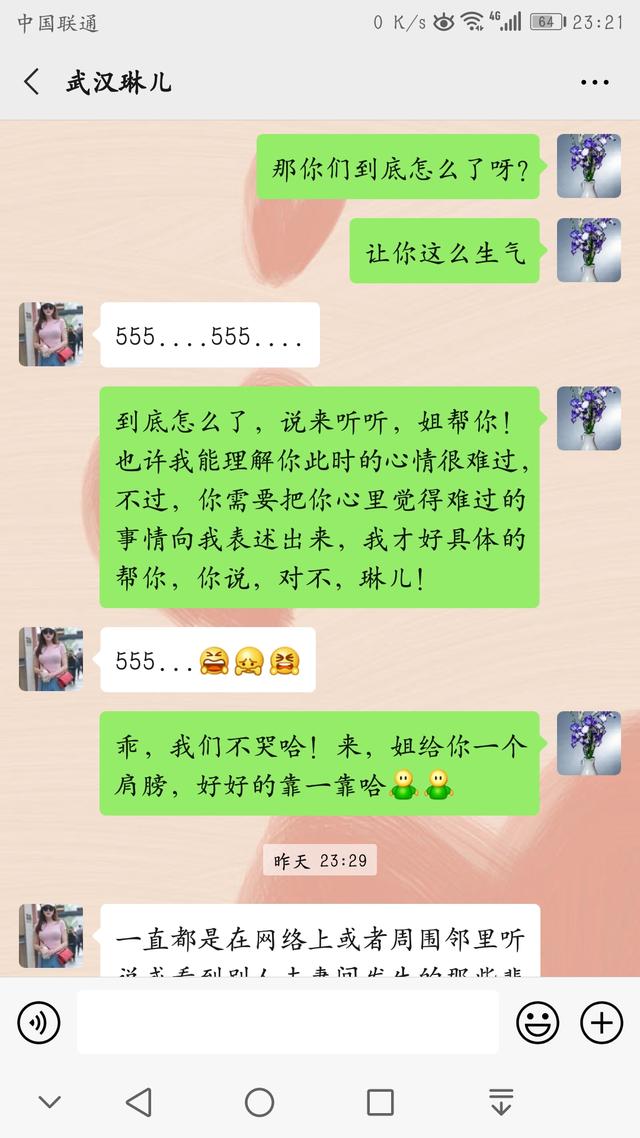Open the notification panel arrow in navigation bar
640x1138 pixels.
click(x=501, y=1102)
